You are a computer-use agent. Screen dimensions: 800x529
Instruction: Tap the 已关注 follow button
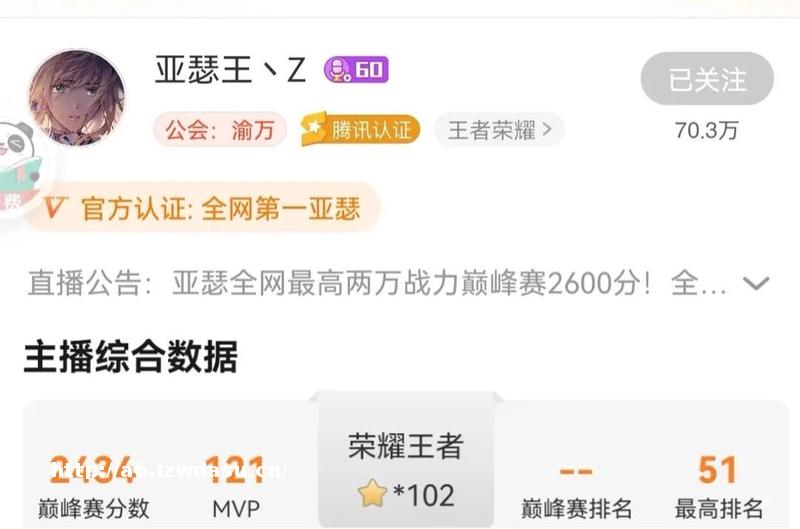click(x=707, y=79)
